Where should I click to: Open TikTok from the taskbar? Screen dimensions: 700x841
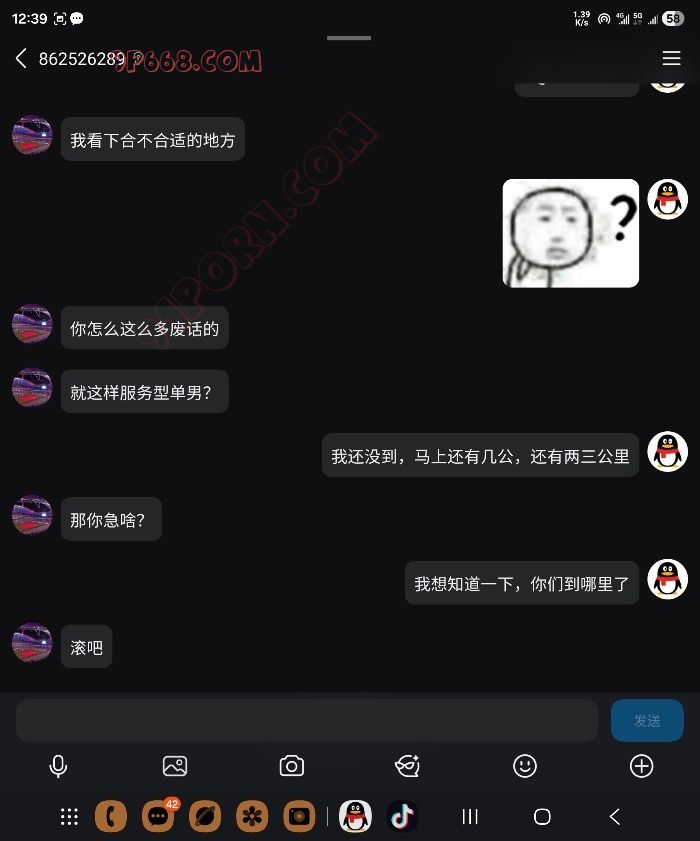click(402, 817)
